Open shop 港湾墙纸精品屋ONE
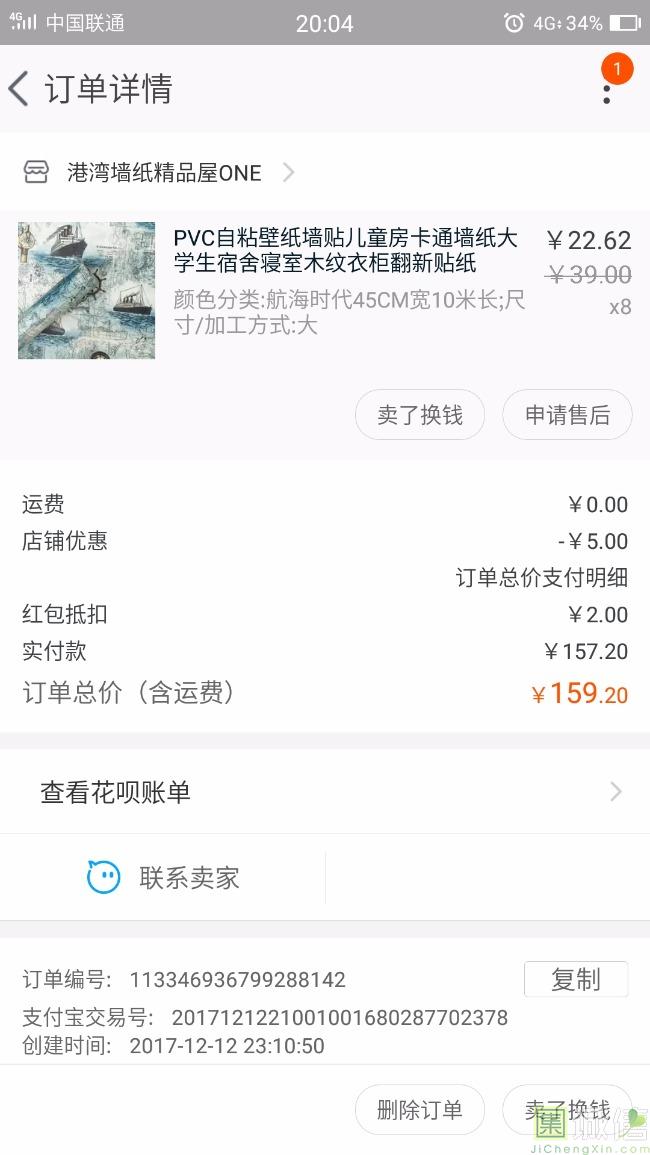The image size is (650, 1155). click(158, 172)
